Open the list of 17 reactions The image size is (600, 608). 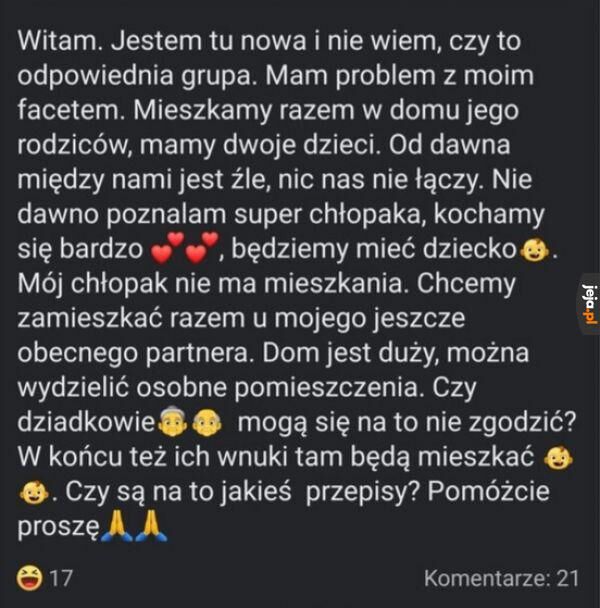[x=44, y=578]
